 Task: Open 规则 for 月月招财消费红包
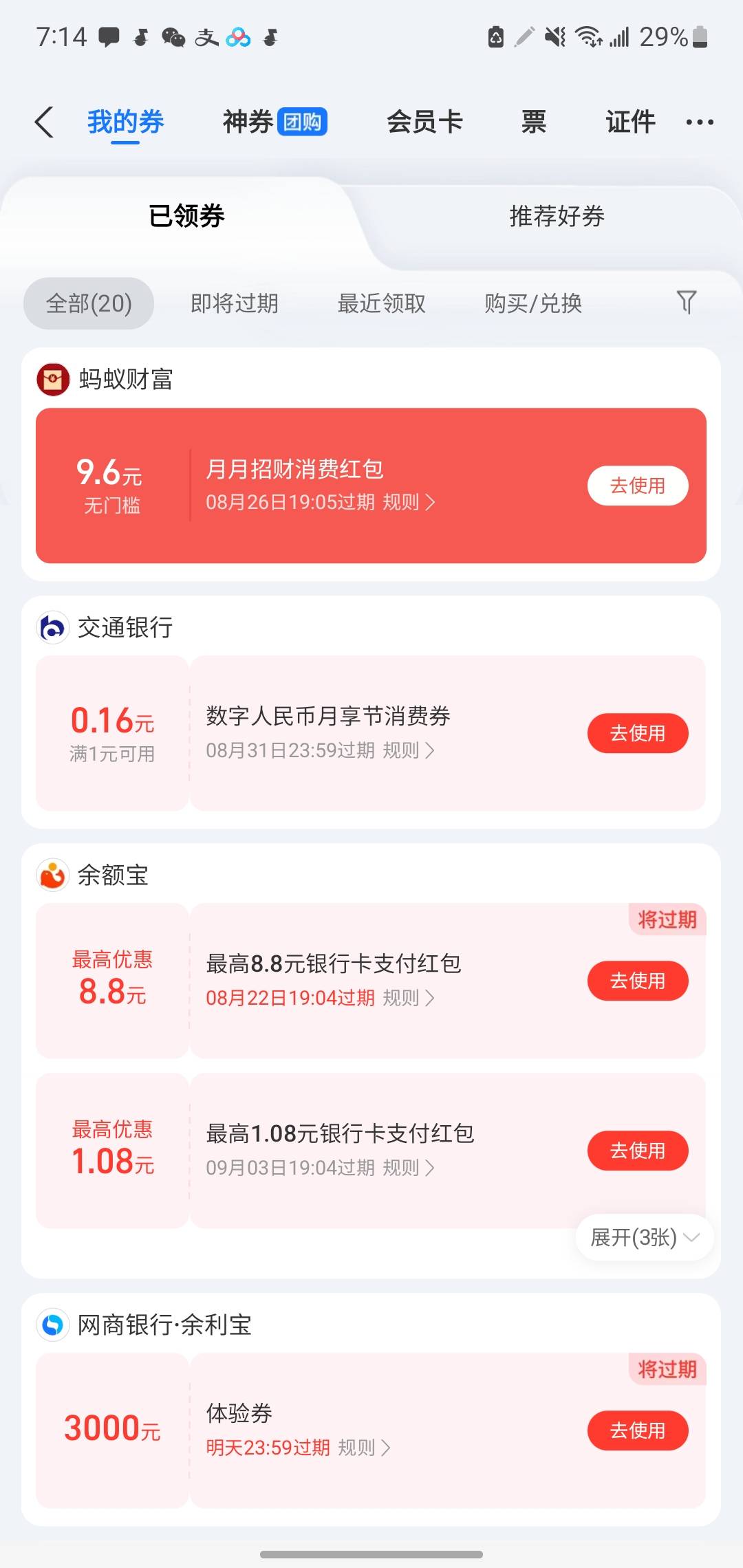(x=409, y=502)
